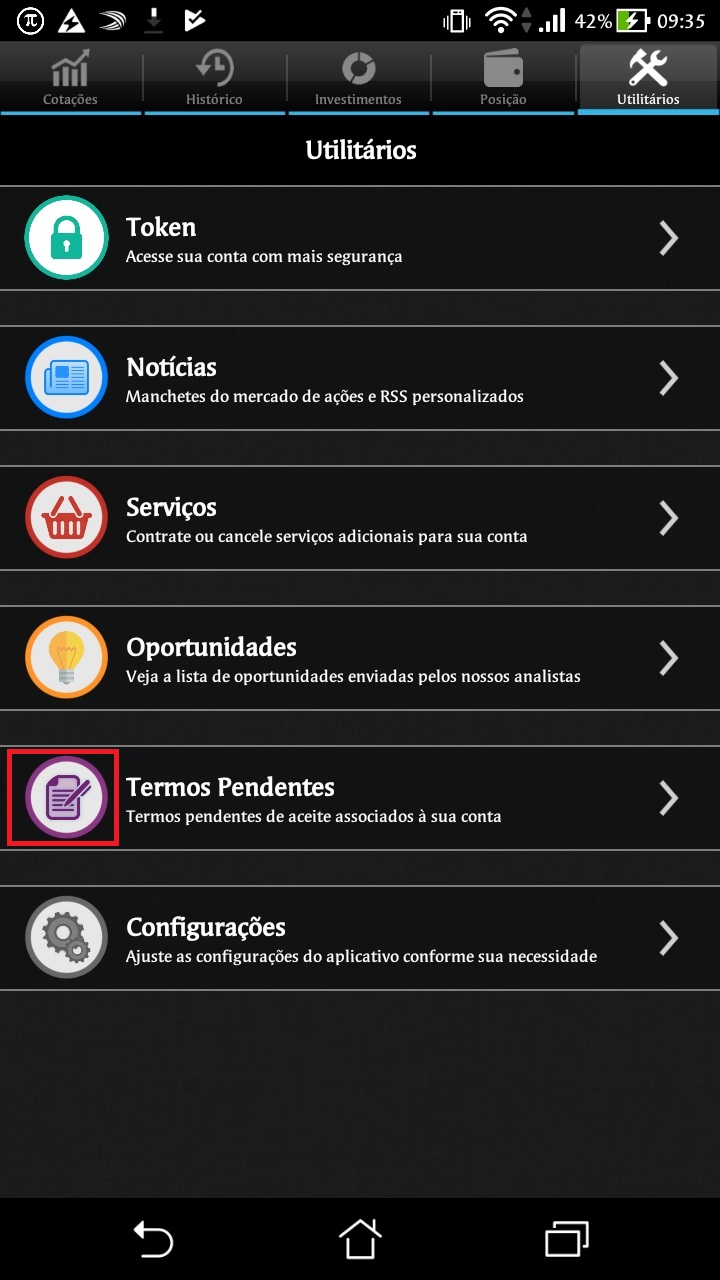Tap the Utilitários tab
Image resolution: width=720 pixels, height=1280 pixels.
648,78
